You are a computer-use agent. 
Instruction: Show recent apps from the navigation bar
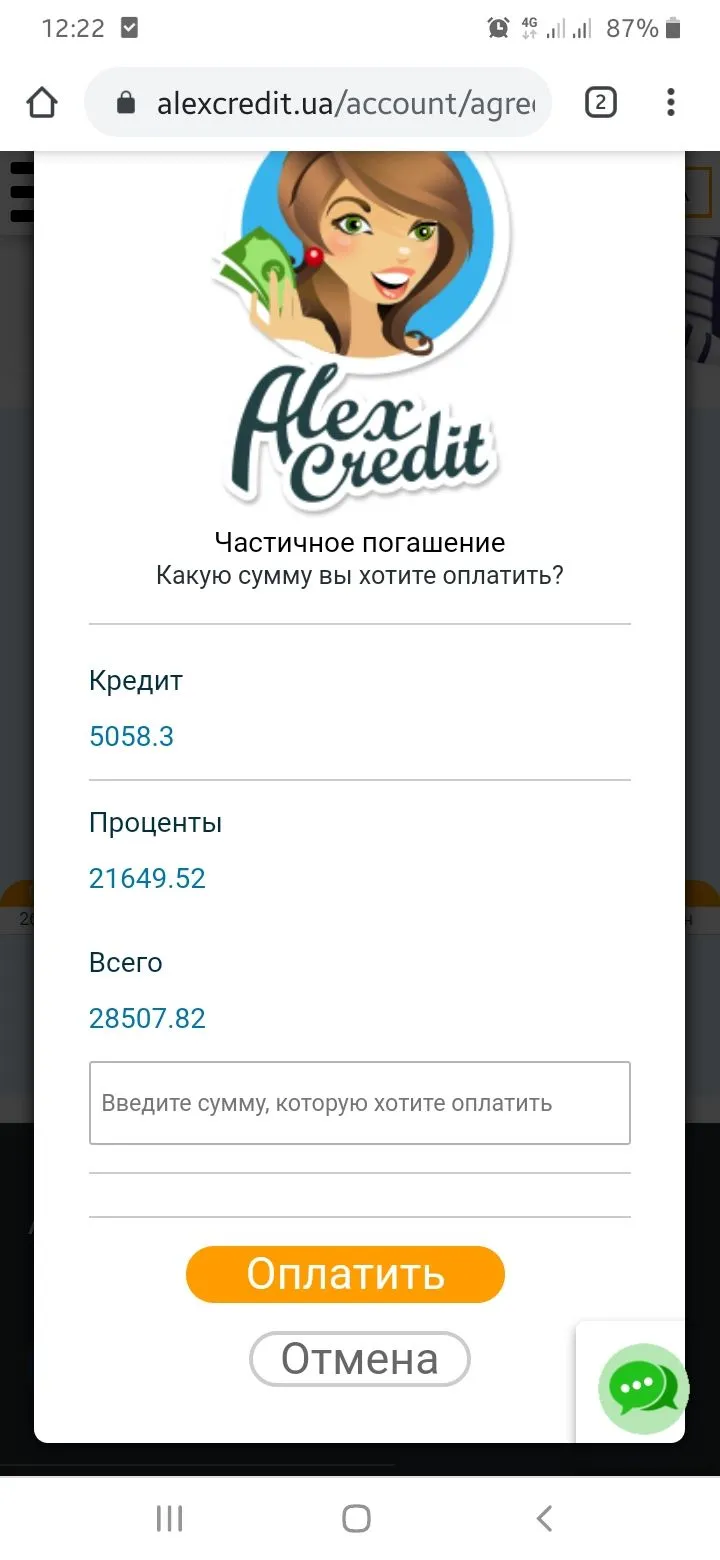170,1519
